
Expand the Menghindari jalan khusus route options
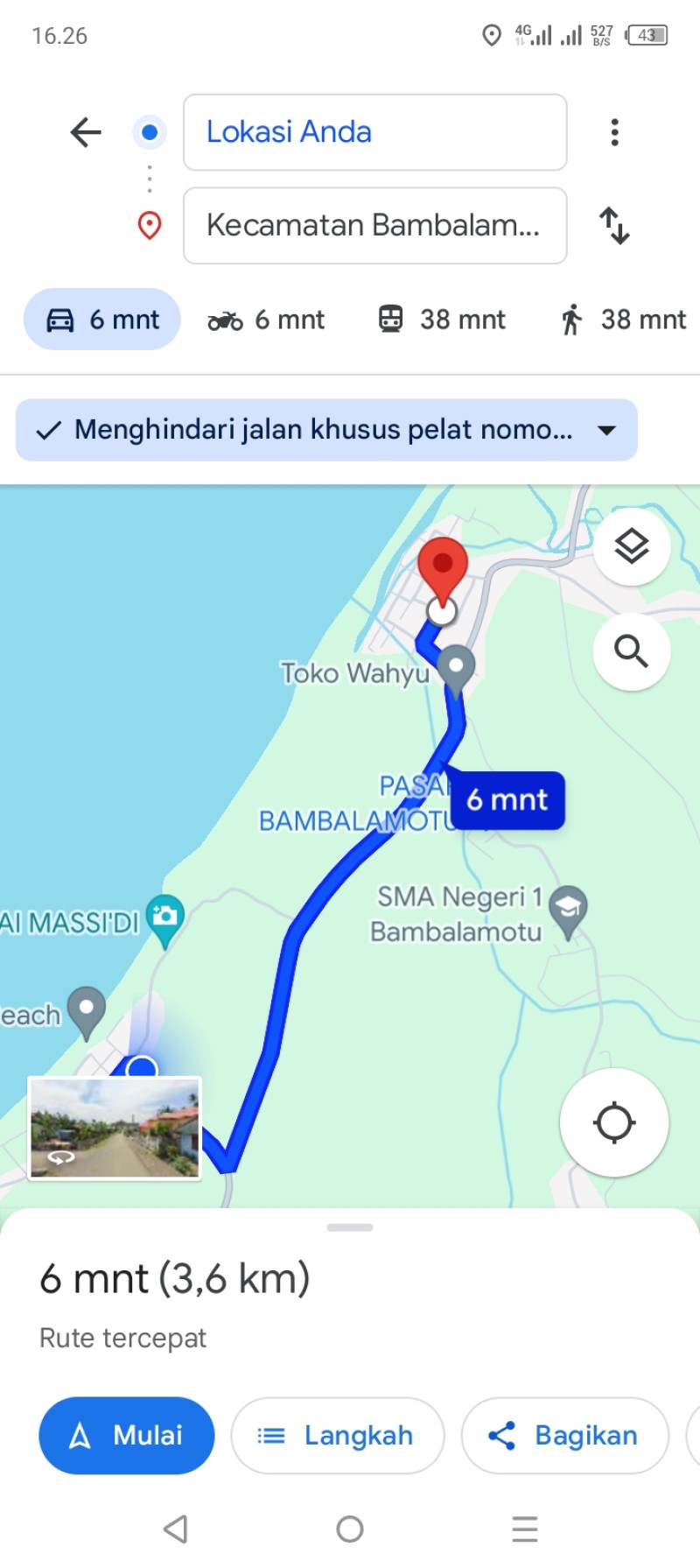326,430
